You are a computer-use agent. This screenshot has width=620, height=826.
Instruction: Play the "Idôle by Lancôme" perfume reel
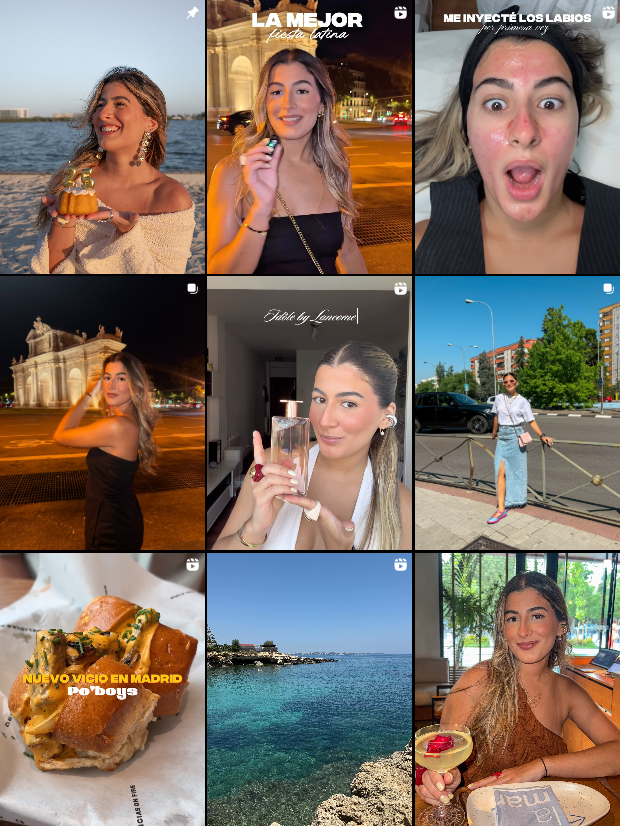pyautogui.click(x=309, y=413)
